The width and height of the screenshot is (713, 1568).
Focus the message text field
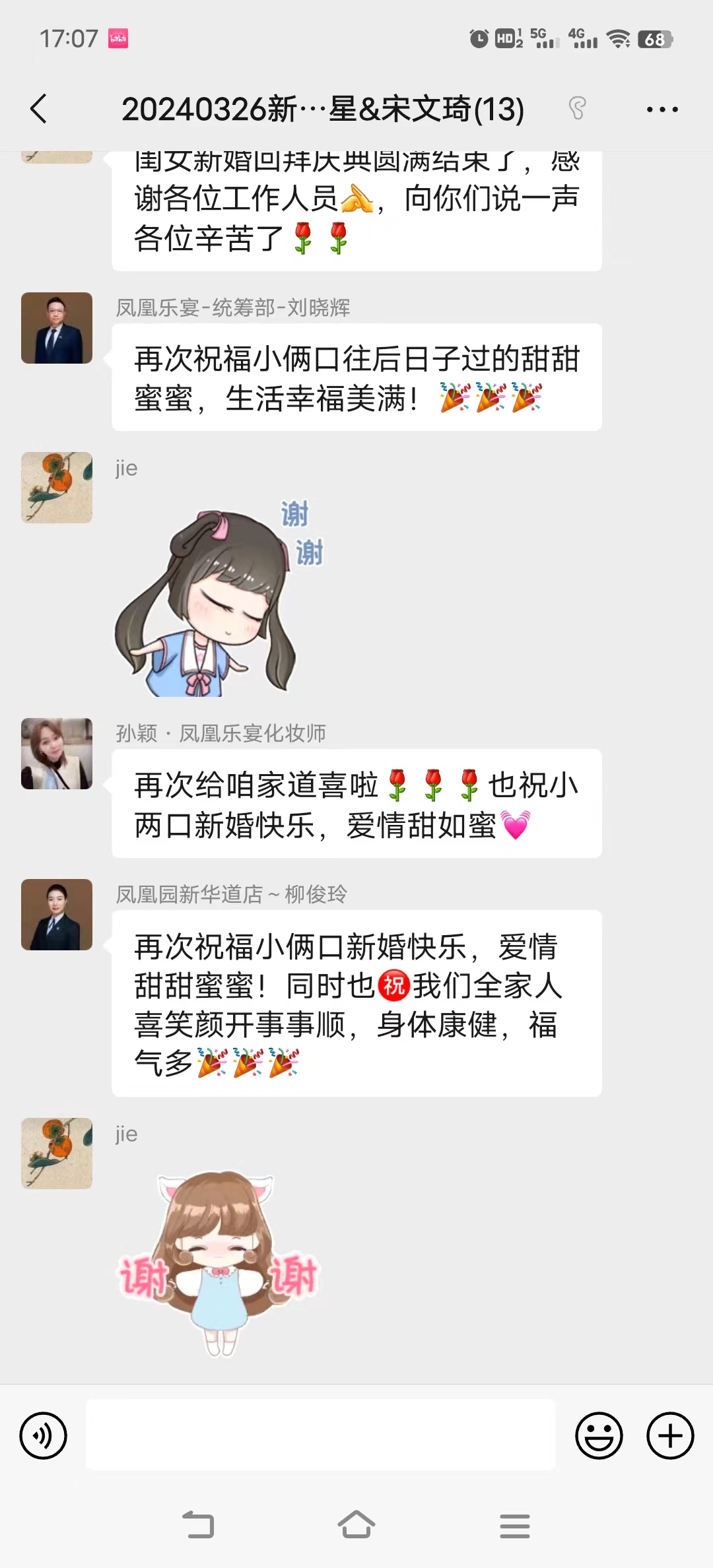(321, 1435)
